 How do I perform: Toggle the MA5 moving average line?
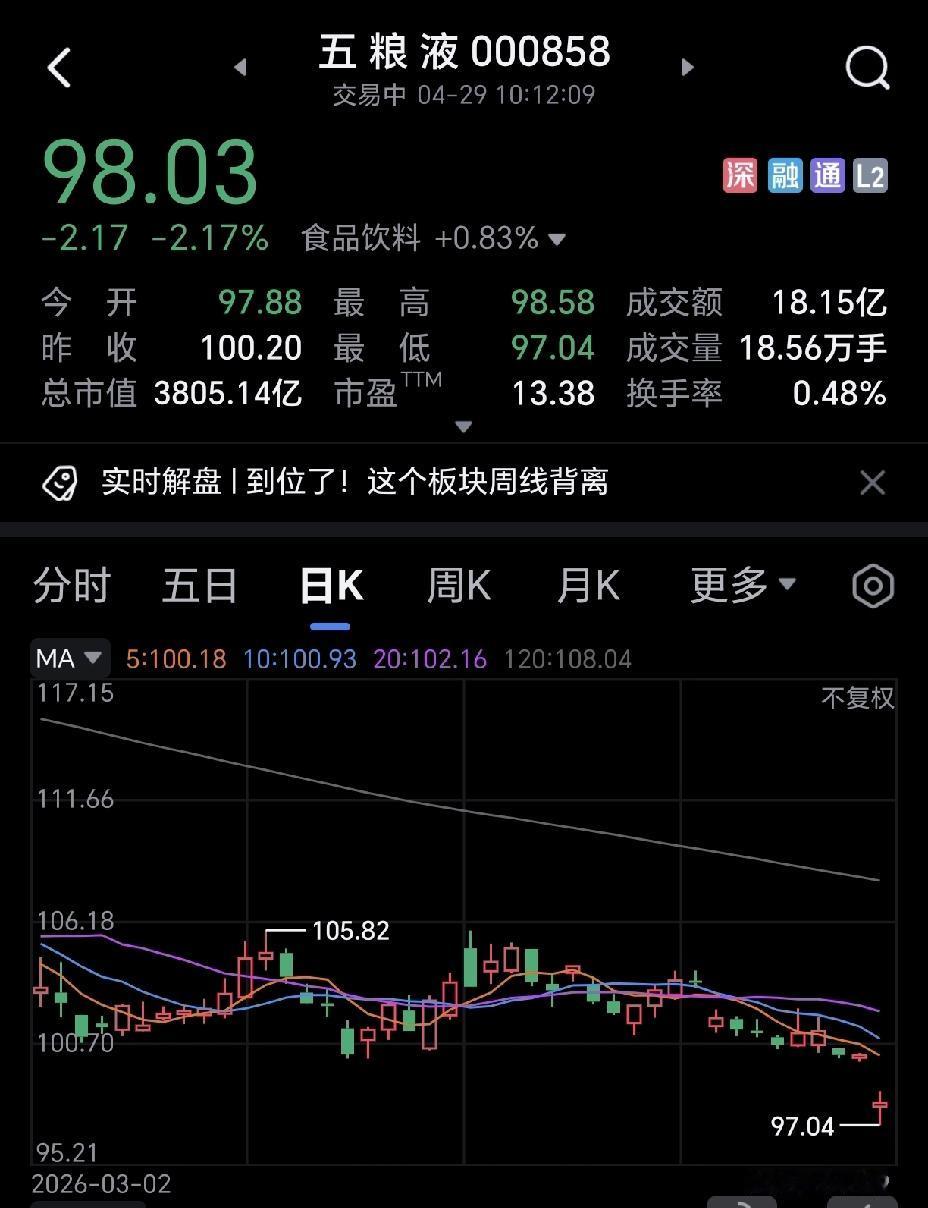178,658
